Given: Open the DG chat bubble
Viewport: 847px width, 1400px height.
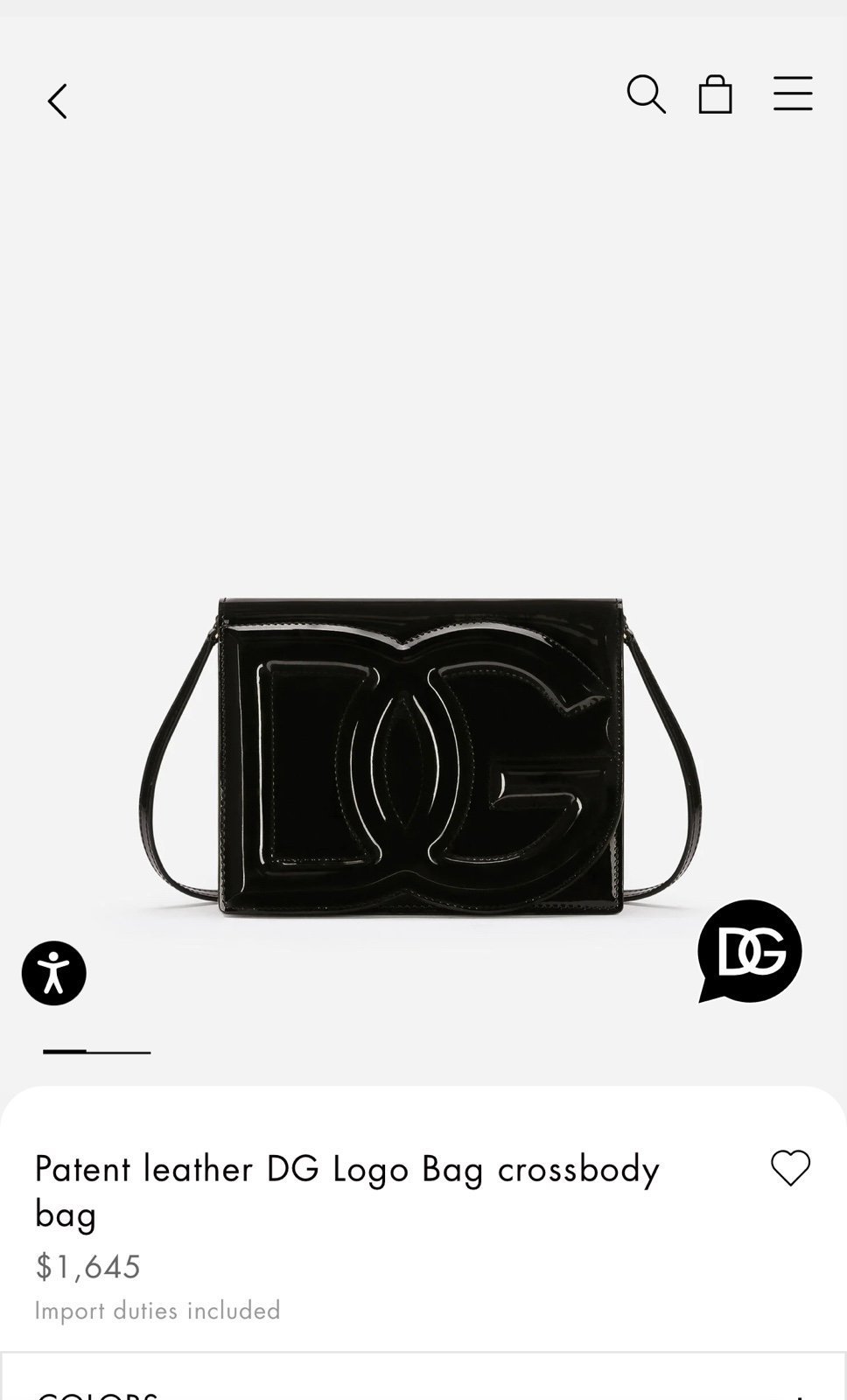Looking at the screenshot, I should click(749, 951).
